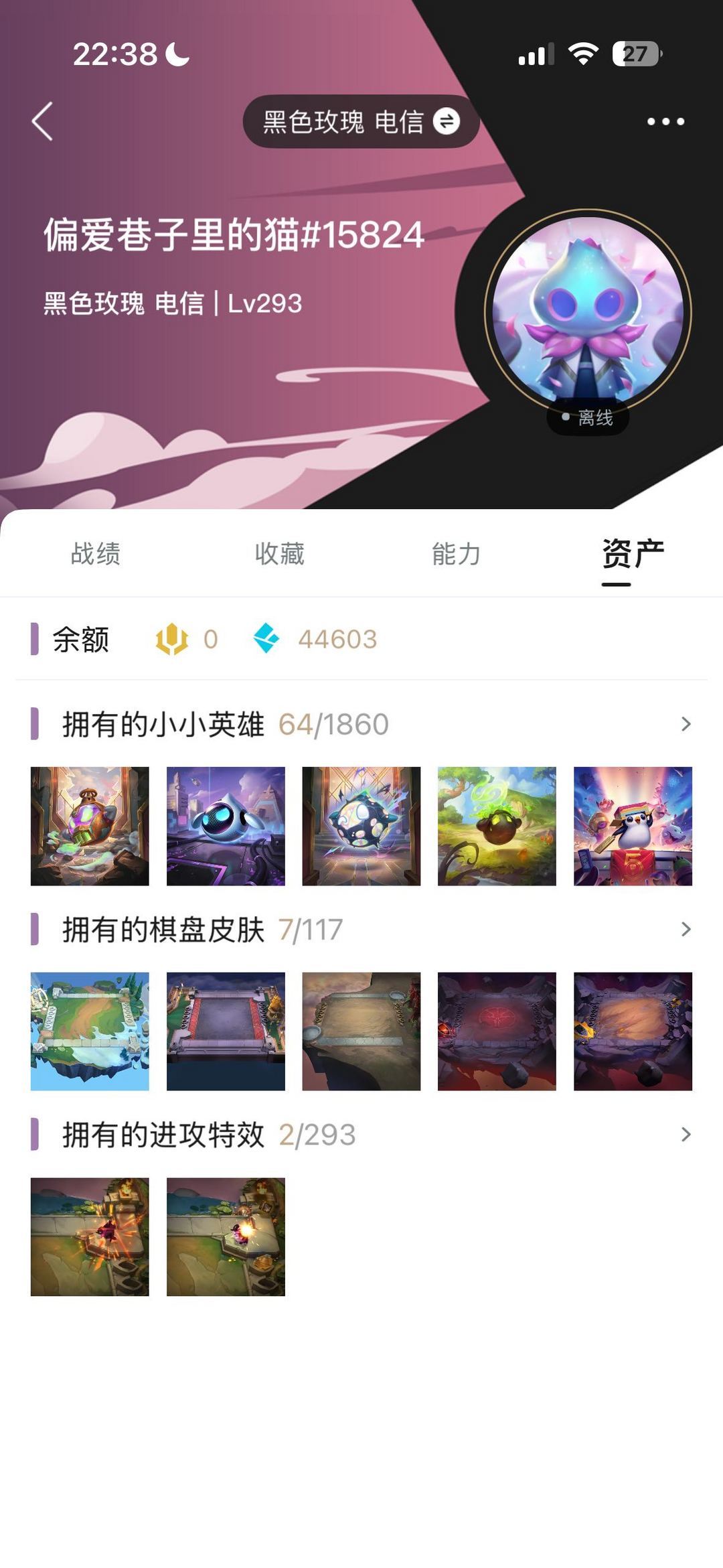
Task: Open the three-dot overflow menu
Action: 665,121
